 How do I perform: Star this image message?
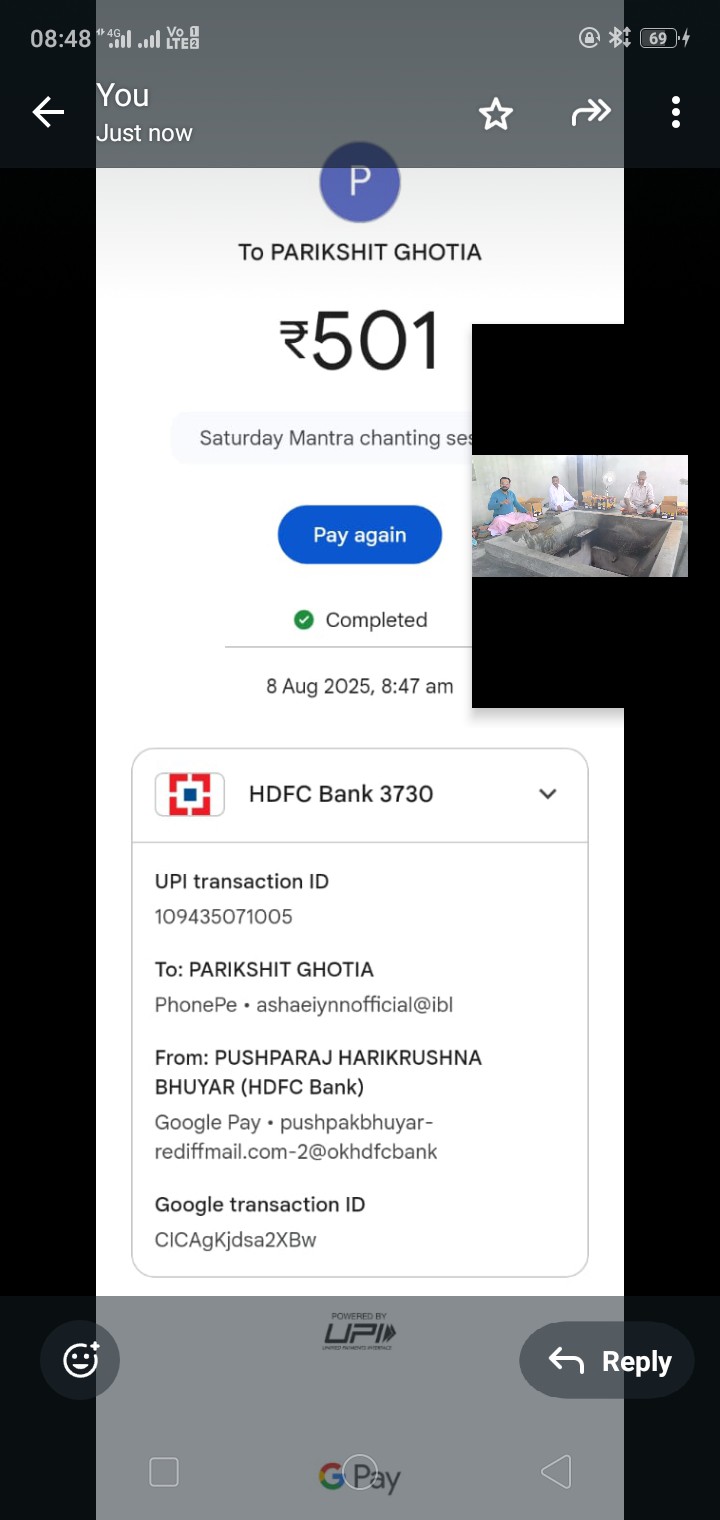click(x=496, y=114)
